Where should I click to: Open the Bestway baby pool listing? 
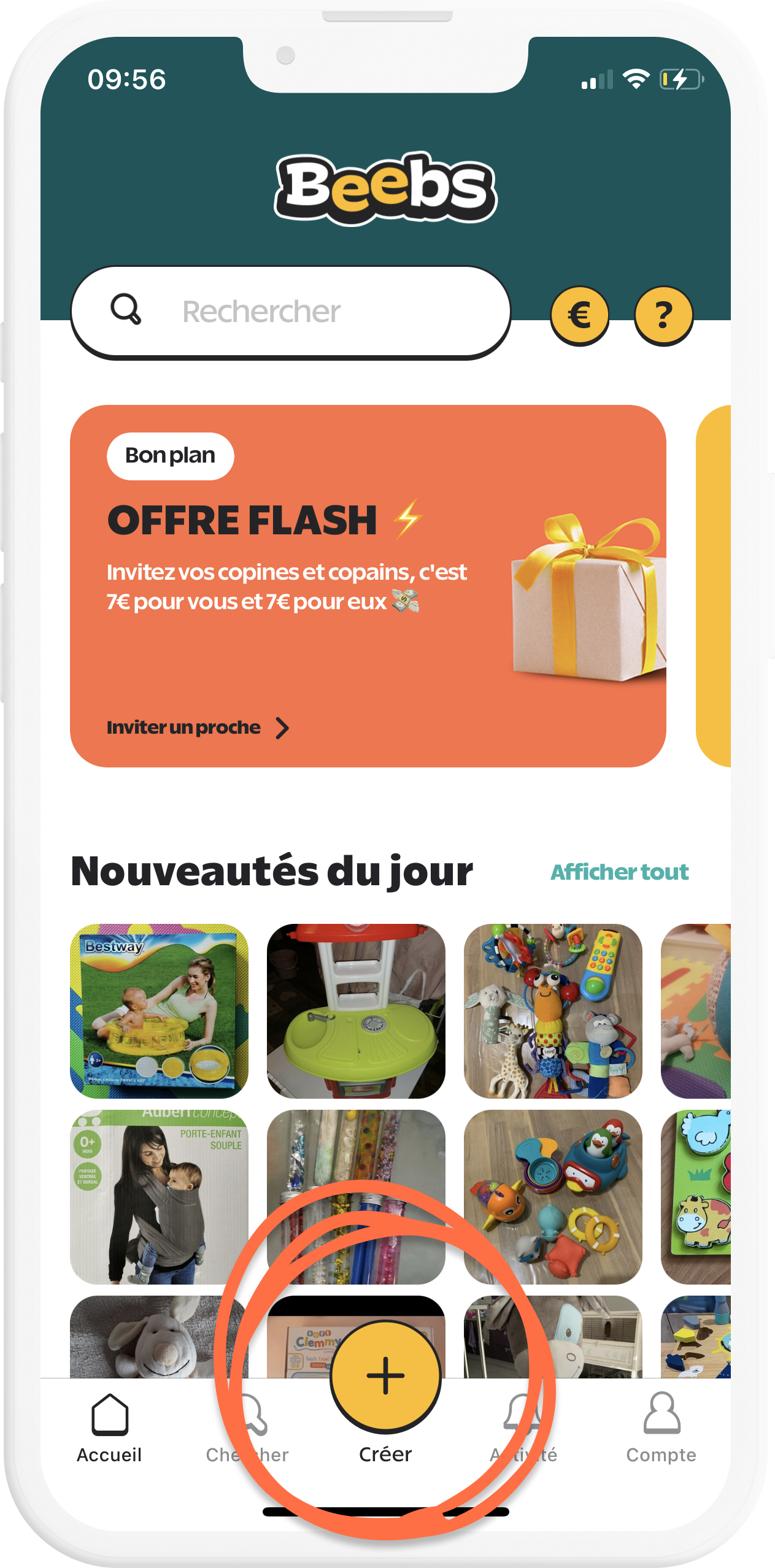point(159,1011)
